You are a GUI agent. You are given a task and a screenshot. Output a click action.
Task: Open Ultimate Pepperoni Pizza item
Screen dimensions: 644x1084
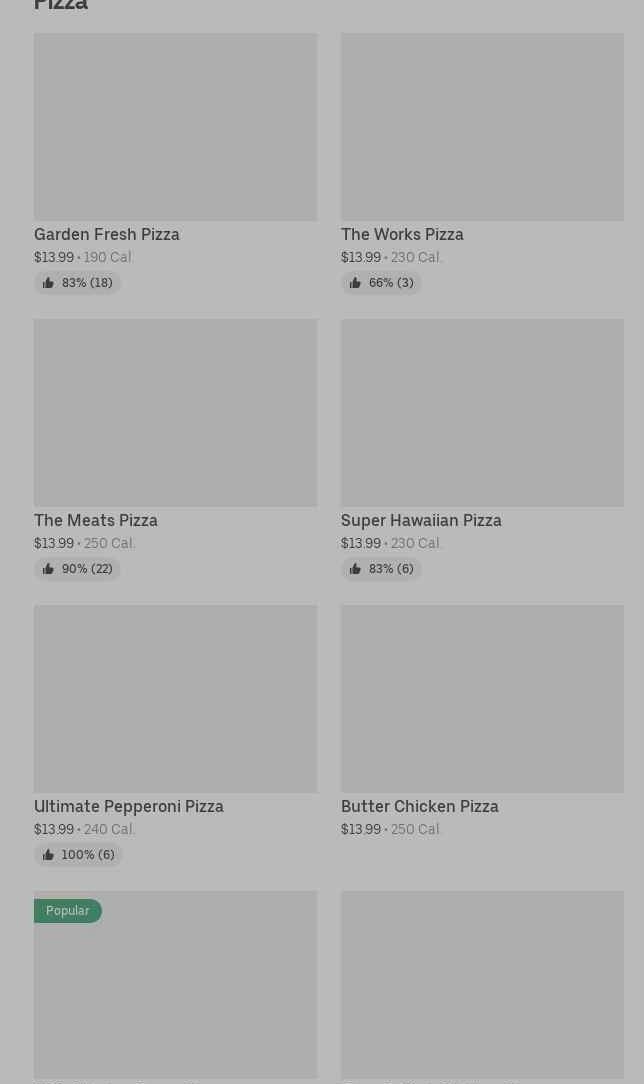(x=176, y=736)
